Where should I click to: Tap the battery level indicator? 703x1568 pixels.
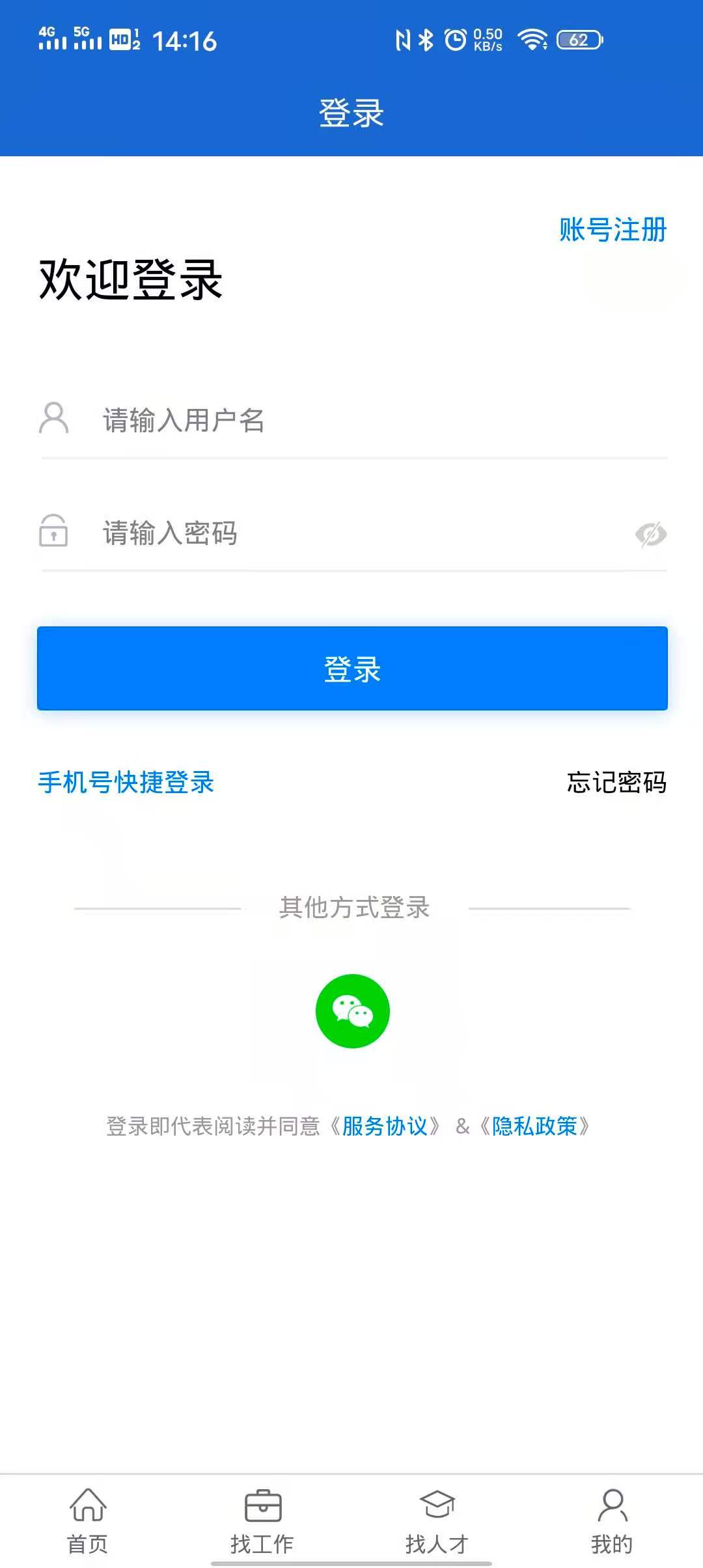click(x=578, y=40)
